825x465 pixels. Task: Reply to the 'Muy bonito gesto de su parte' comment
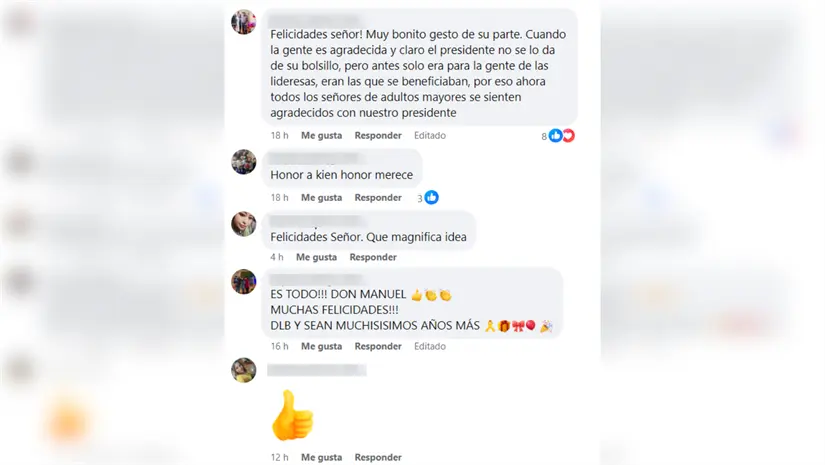click(x=377, y=135)
